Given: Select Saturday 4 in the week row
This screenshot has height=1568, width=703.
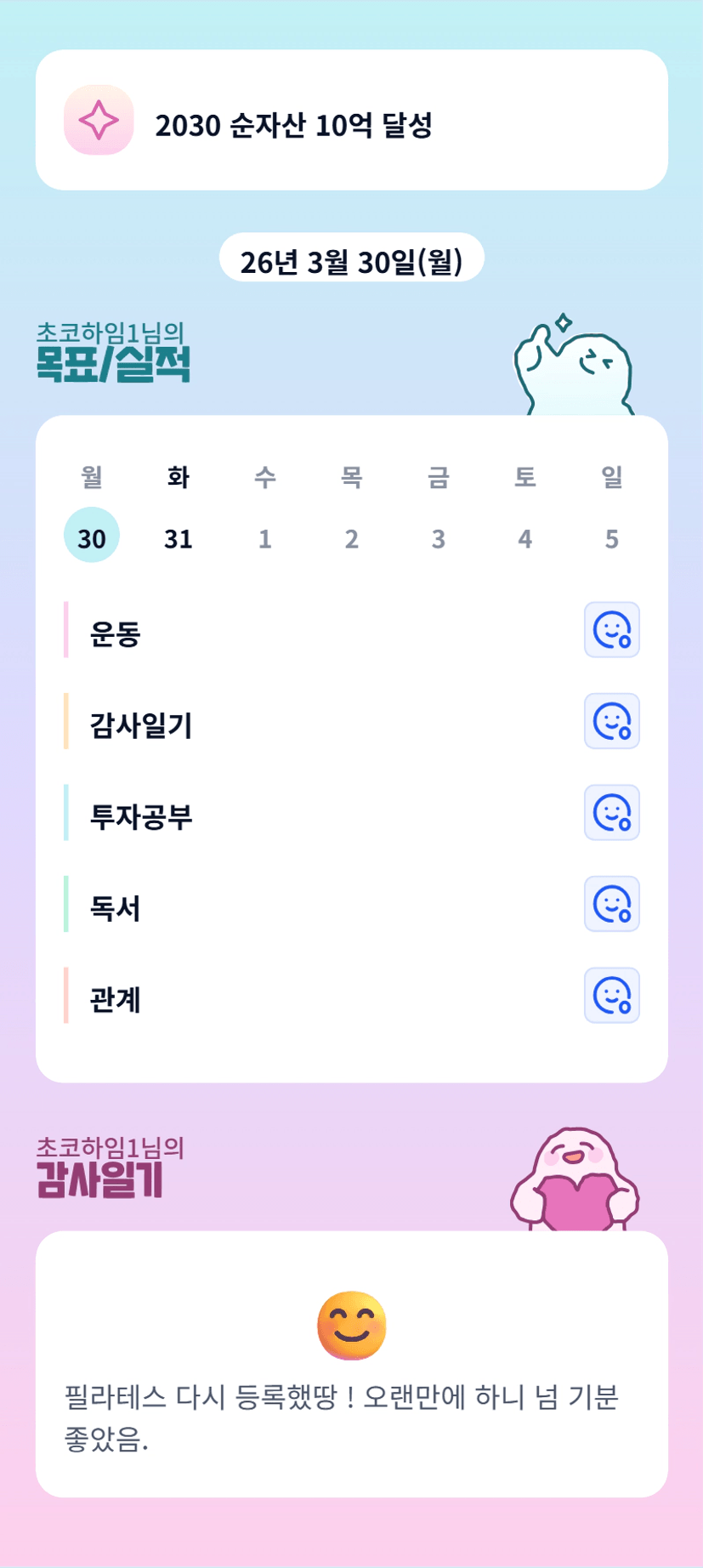Looking at the screenshot, I should click(x=525, y=536).
